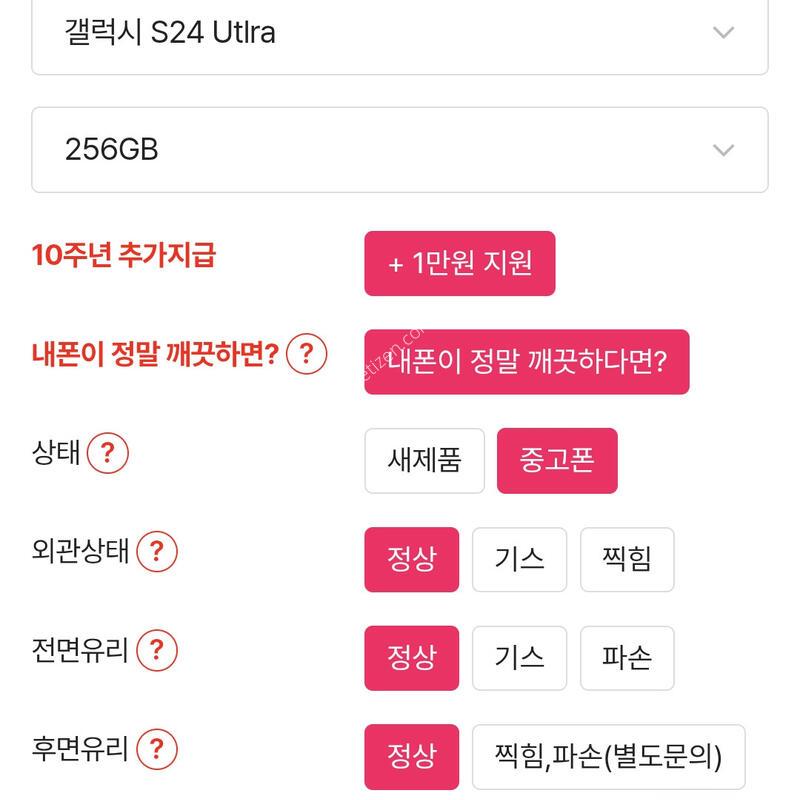Open help icon beside 내폰이 정말 깨끗하면?

(307, 354)
